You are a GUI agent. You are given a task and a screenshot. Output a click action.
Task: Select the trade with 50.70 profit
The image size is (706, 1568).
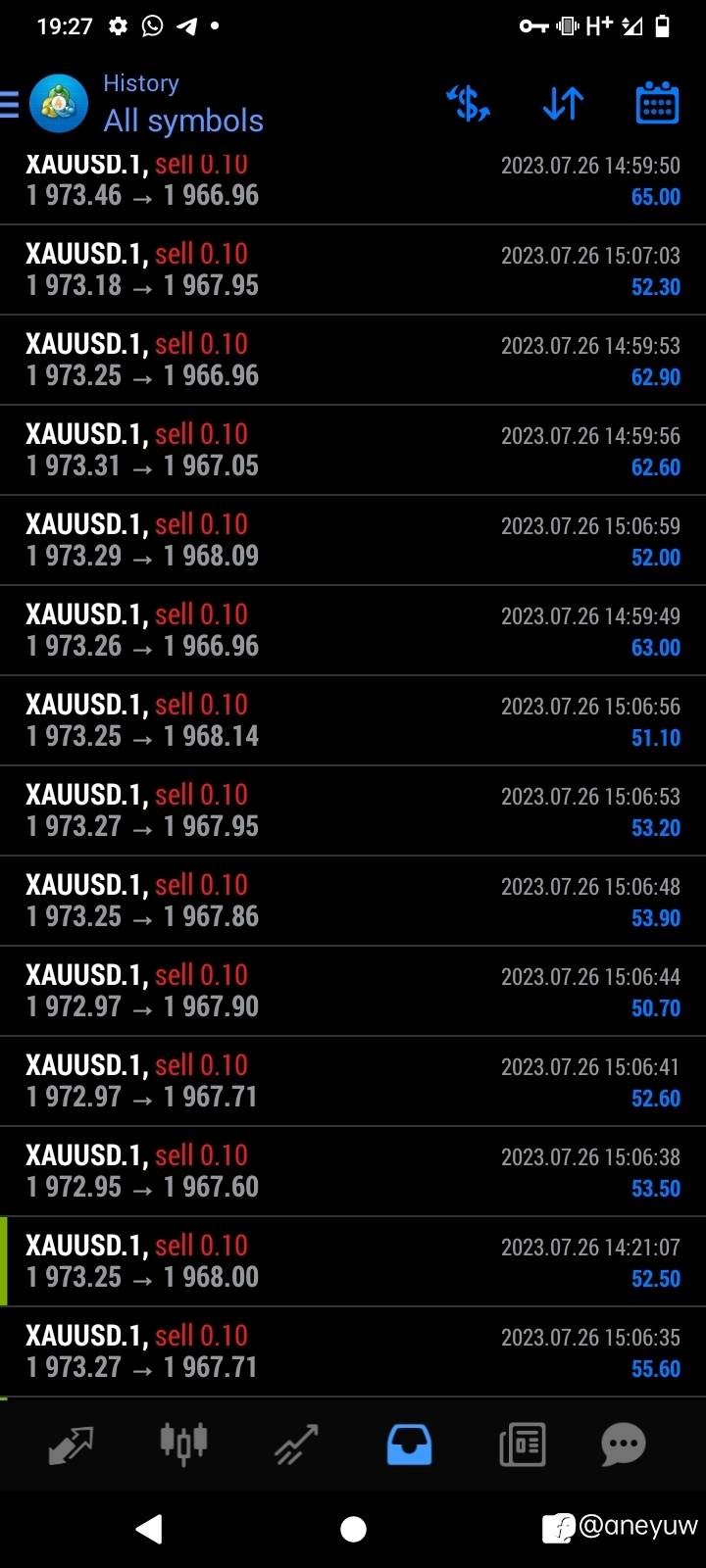point(353,991)
